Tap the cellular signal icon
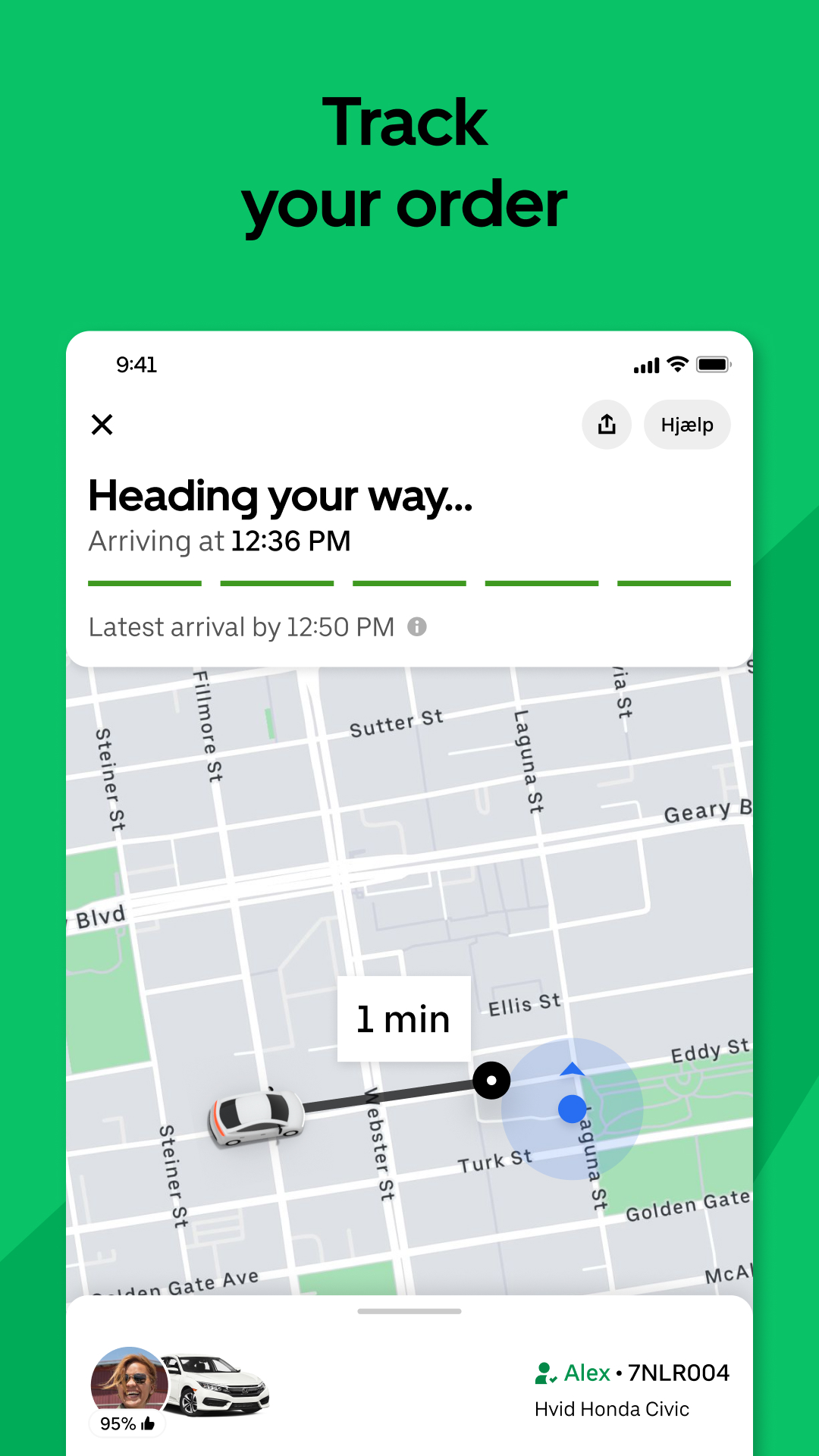 tap(645, 365)
